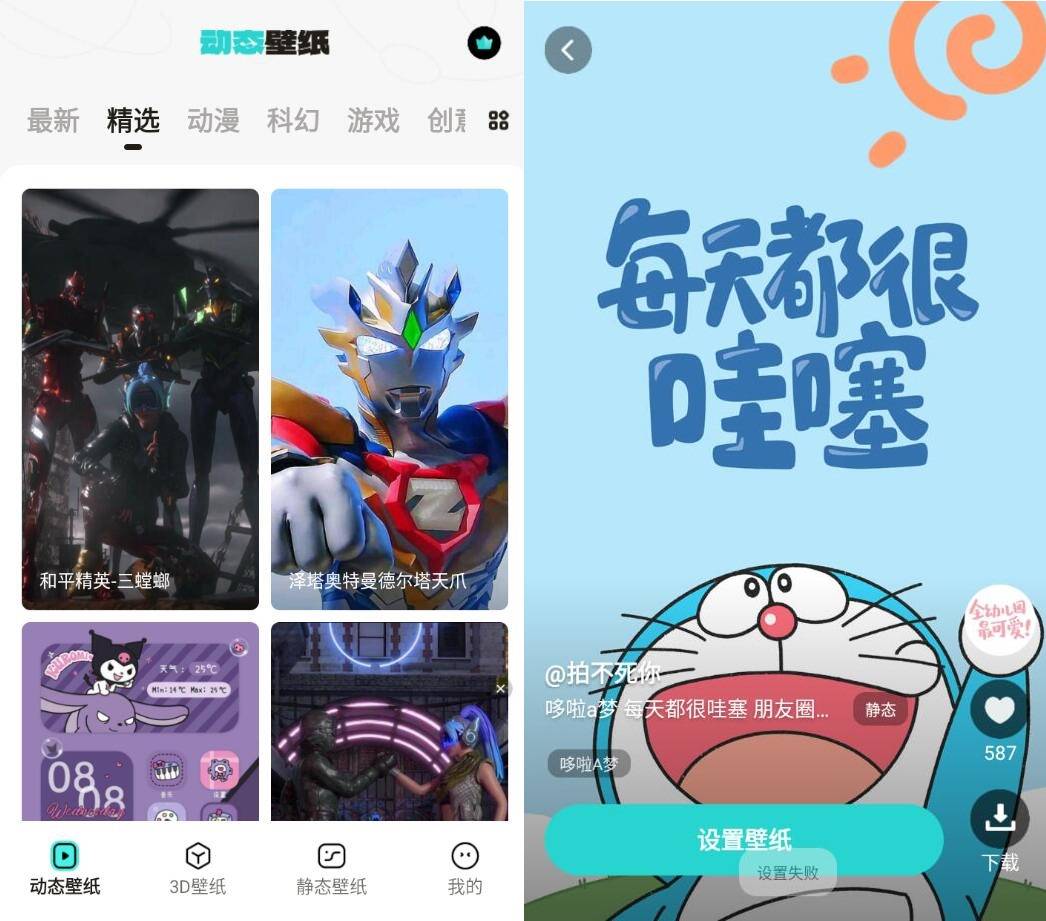Open the purple Kuromi wallpaper tile
The image size is (1046, 921).
click(x=140, y=720)
